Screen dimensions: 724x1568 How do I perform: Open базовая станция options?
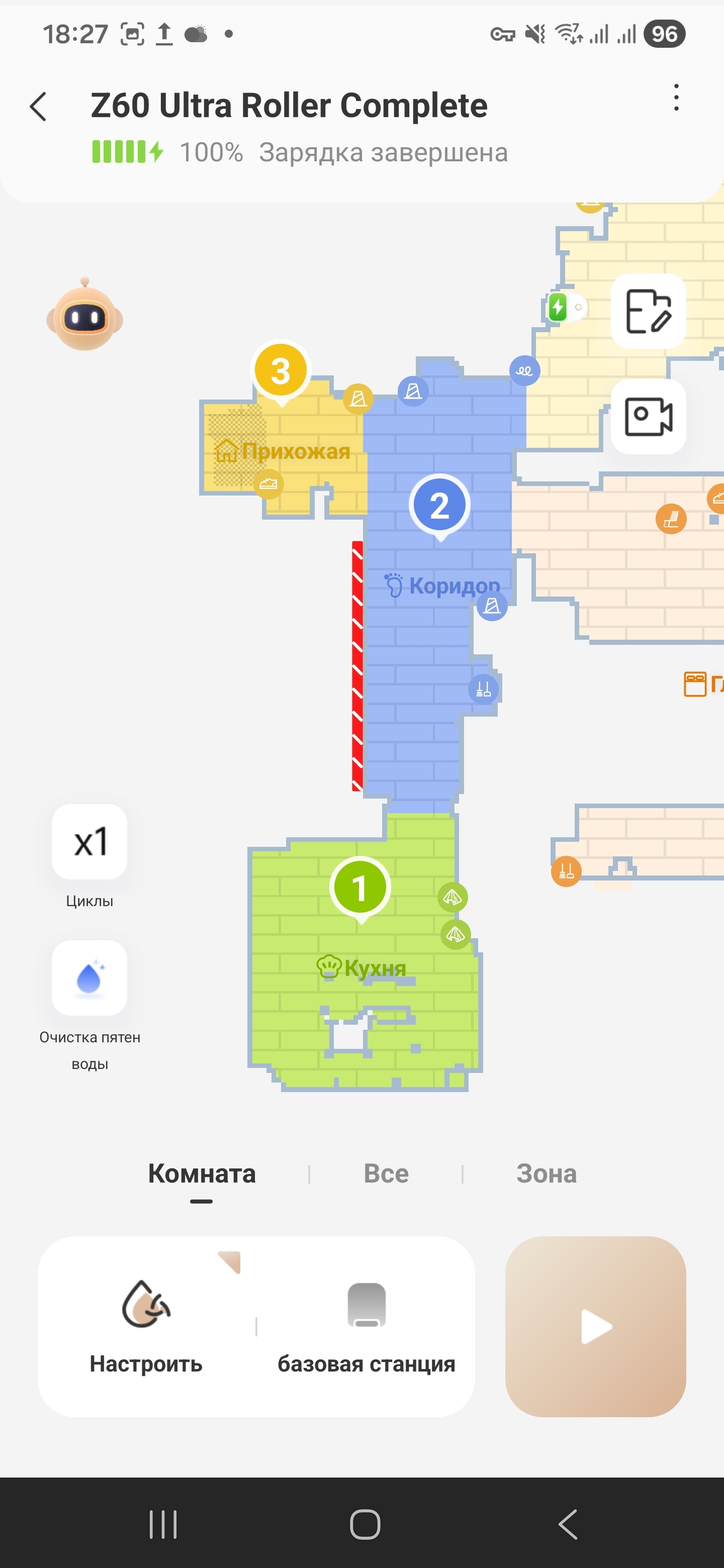point(366,1326)
